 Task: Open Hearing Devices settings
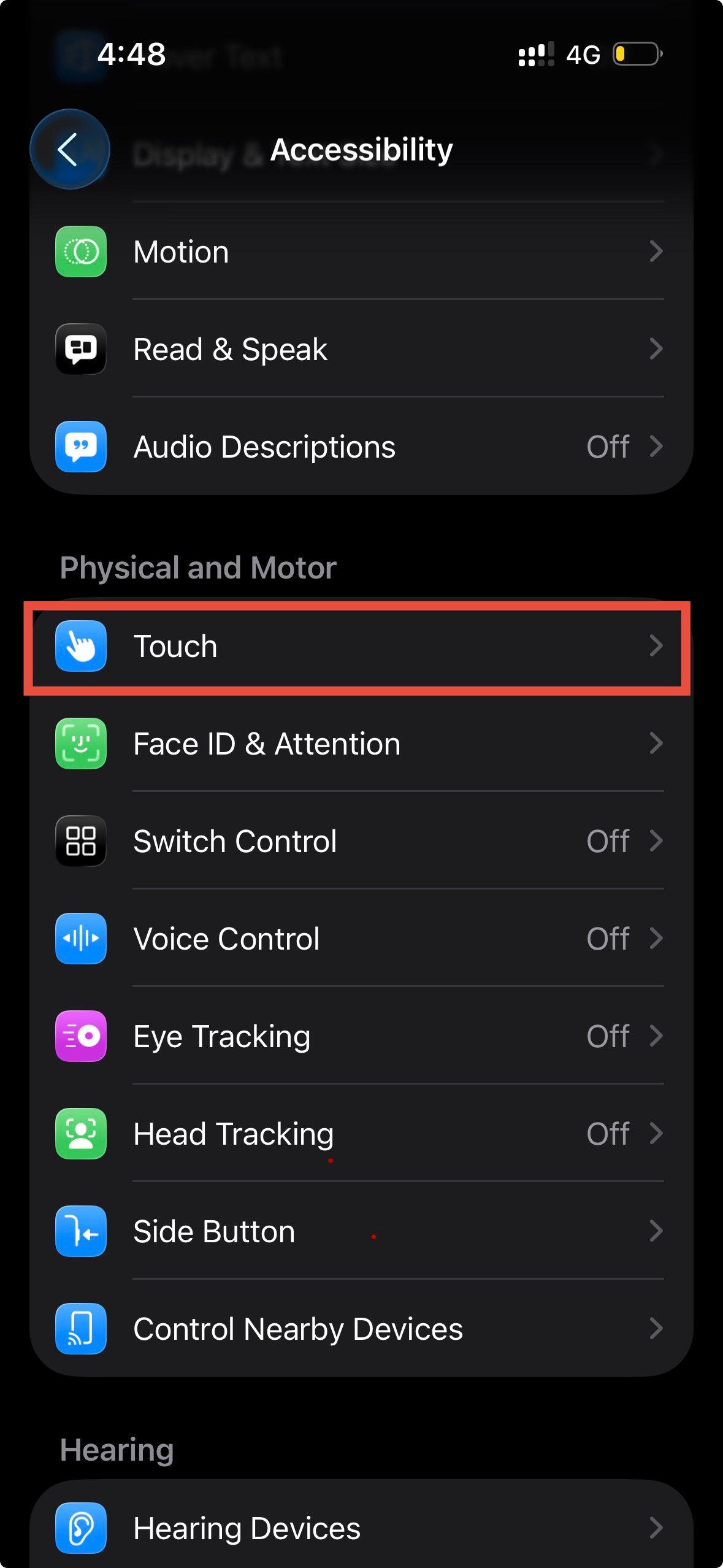click(361, 1528)
